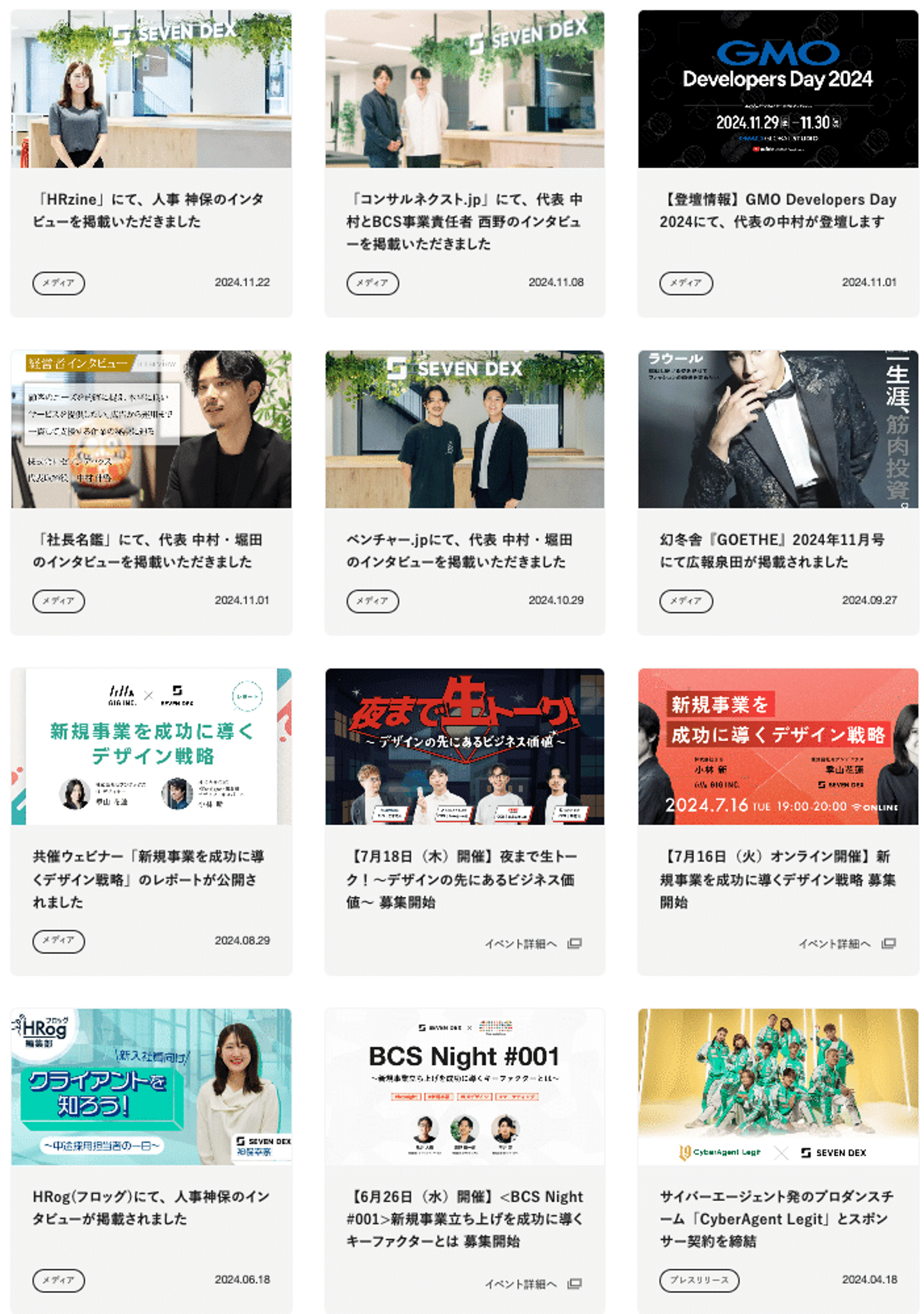This screenshot has height=1314, width=924.
Task: Open the 7月16日 オンライン開催 event card
Action: click(x=778, y=878)
